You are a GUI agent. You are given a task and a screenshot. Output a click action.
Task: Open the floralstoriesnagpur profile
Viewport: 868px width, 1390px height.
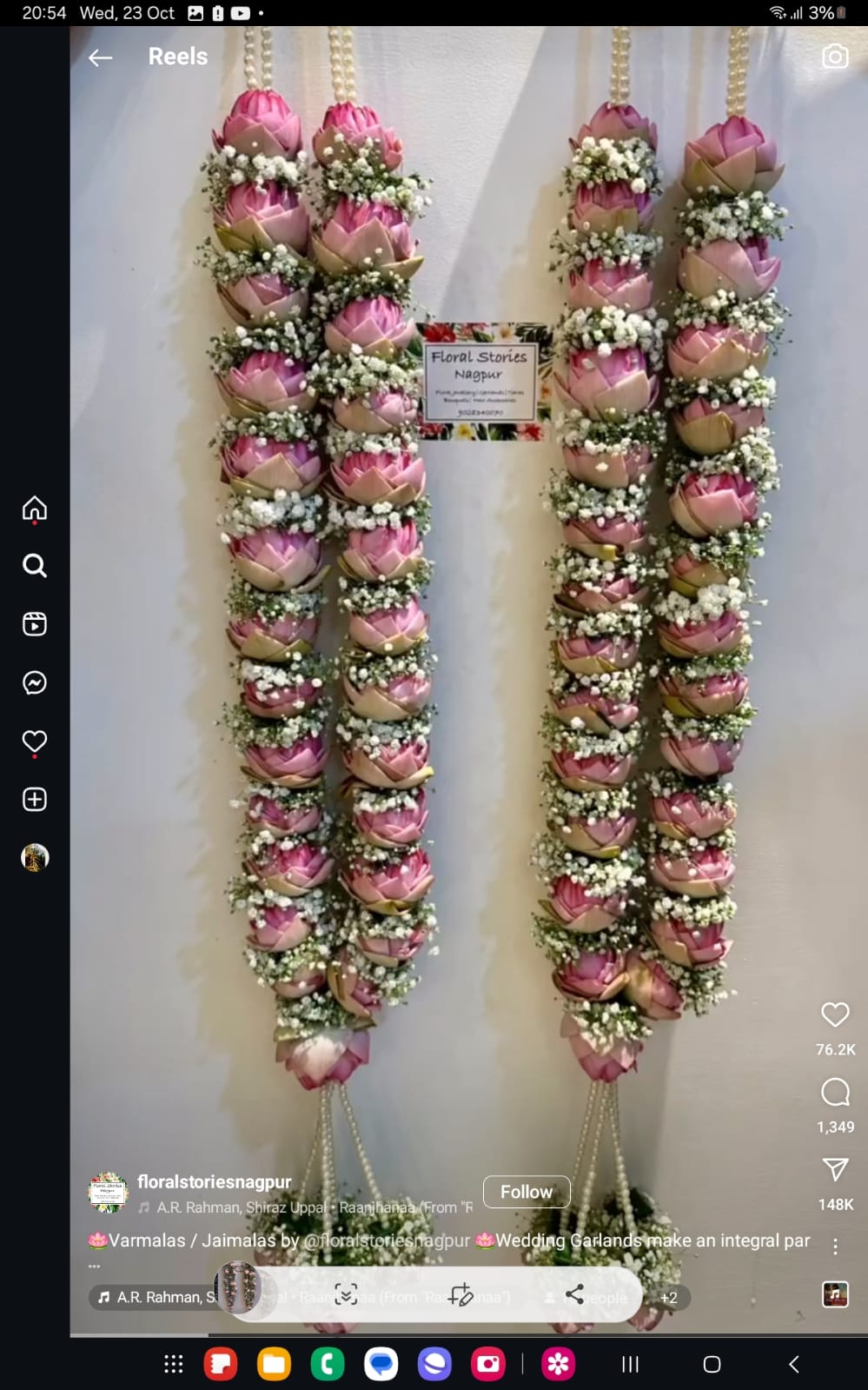[x=214, y=1181]
